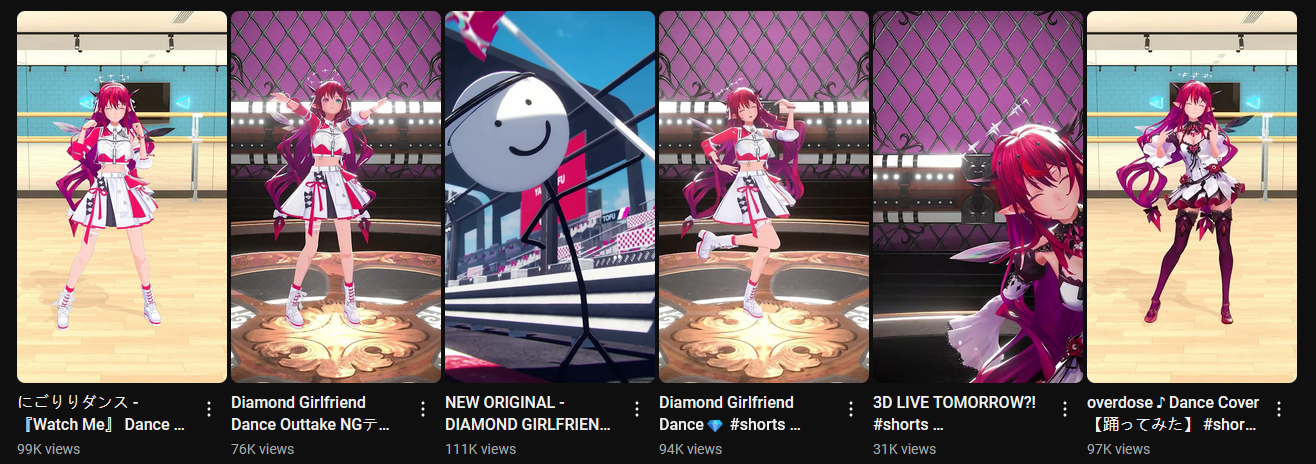The width and height of the screenshot is (1316, 464).
Task: Open more options for 94K-views Diamond Girlfriend short
Action: (x=851, y=410)
